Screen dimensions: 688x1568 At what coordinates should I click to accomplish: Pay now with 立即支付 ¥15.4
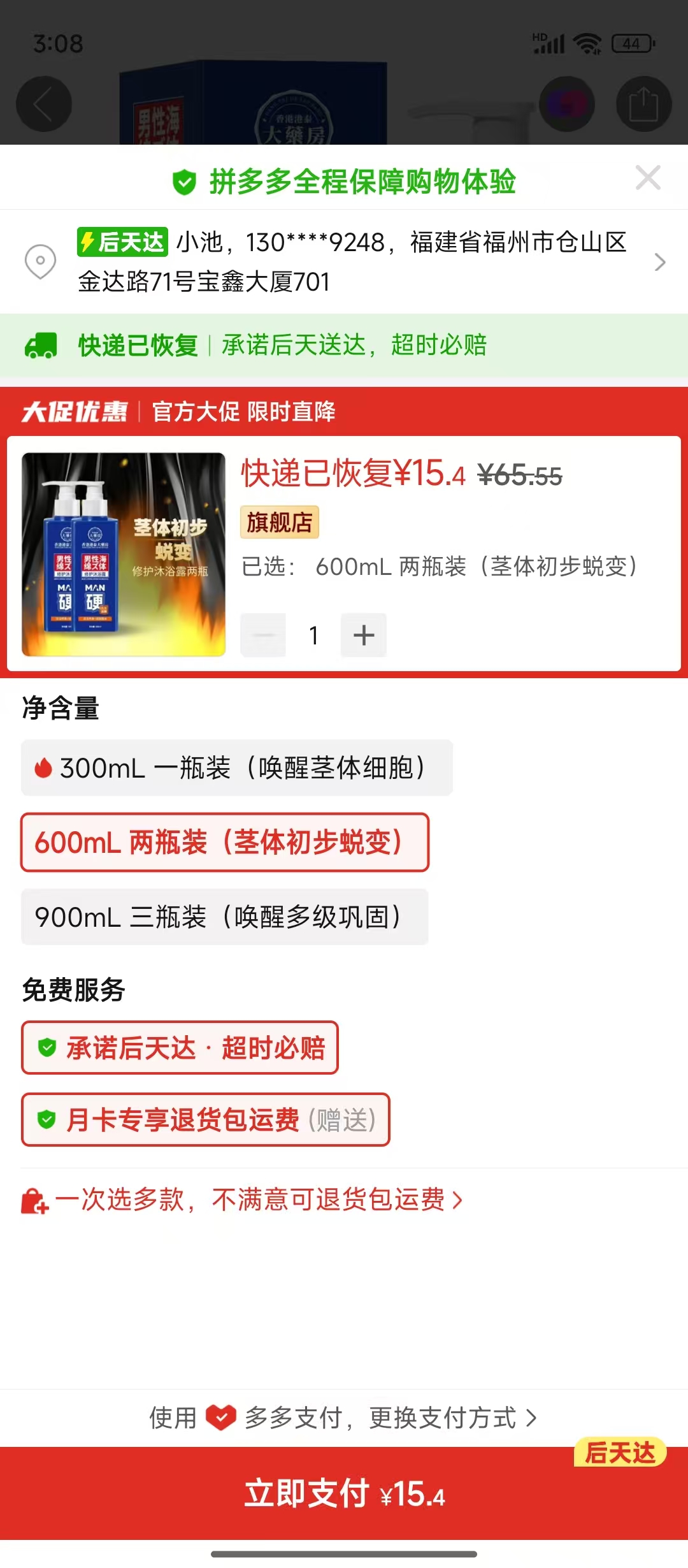[344, 1493]
